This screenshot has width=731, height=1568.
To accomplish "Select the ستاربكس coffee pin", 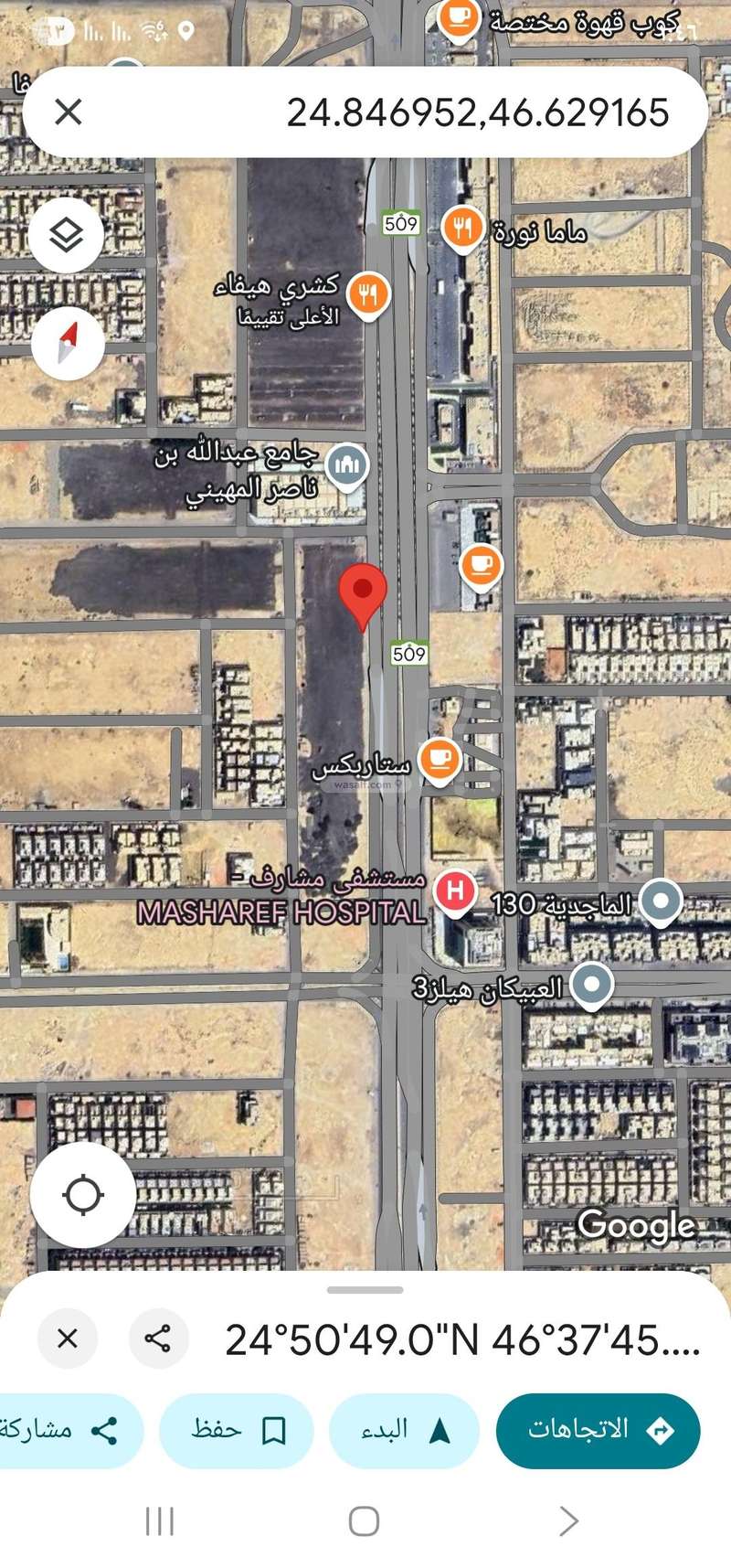I will pyautogui.click(x=439, y=758).
